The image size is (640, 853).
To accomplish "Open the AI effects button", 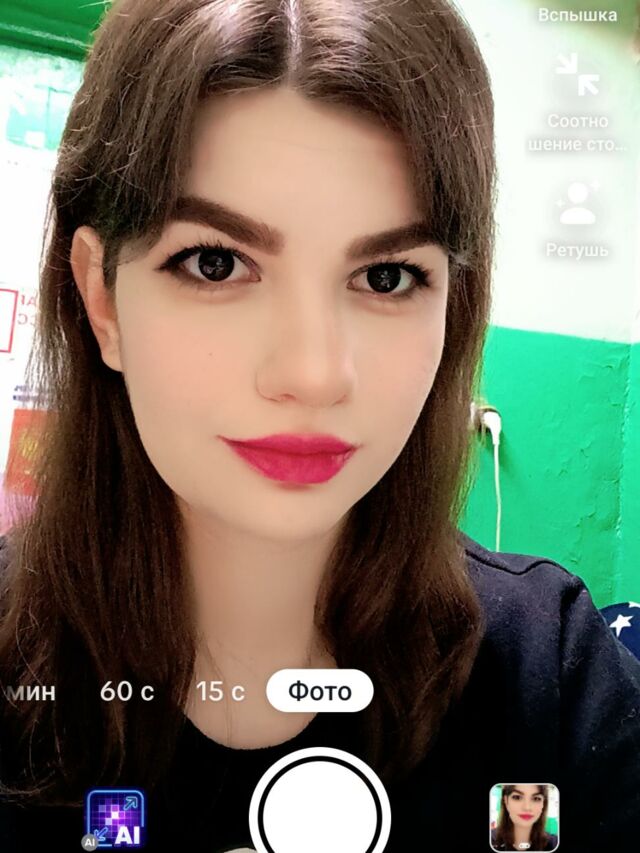I will click(115, 819).
